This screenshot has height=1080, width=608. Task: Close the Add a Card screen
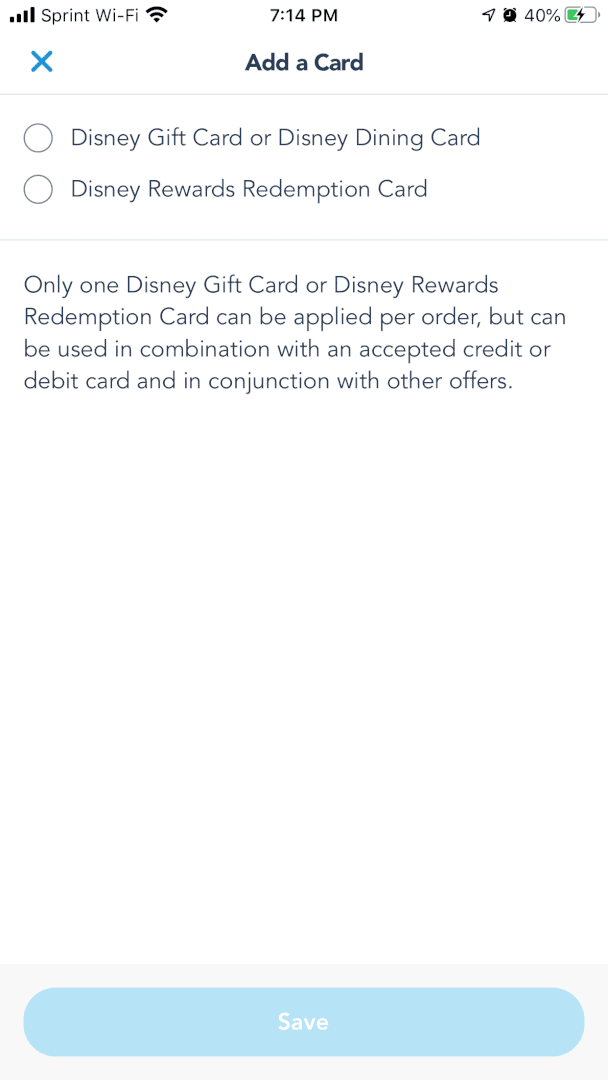41,62
